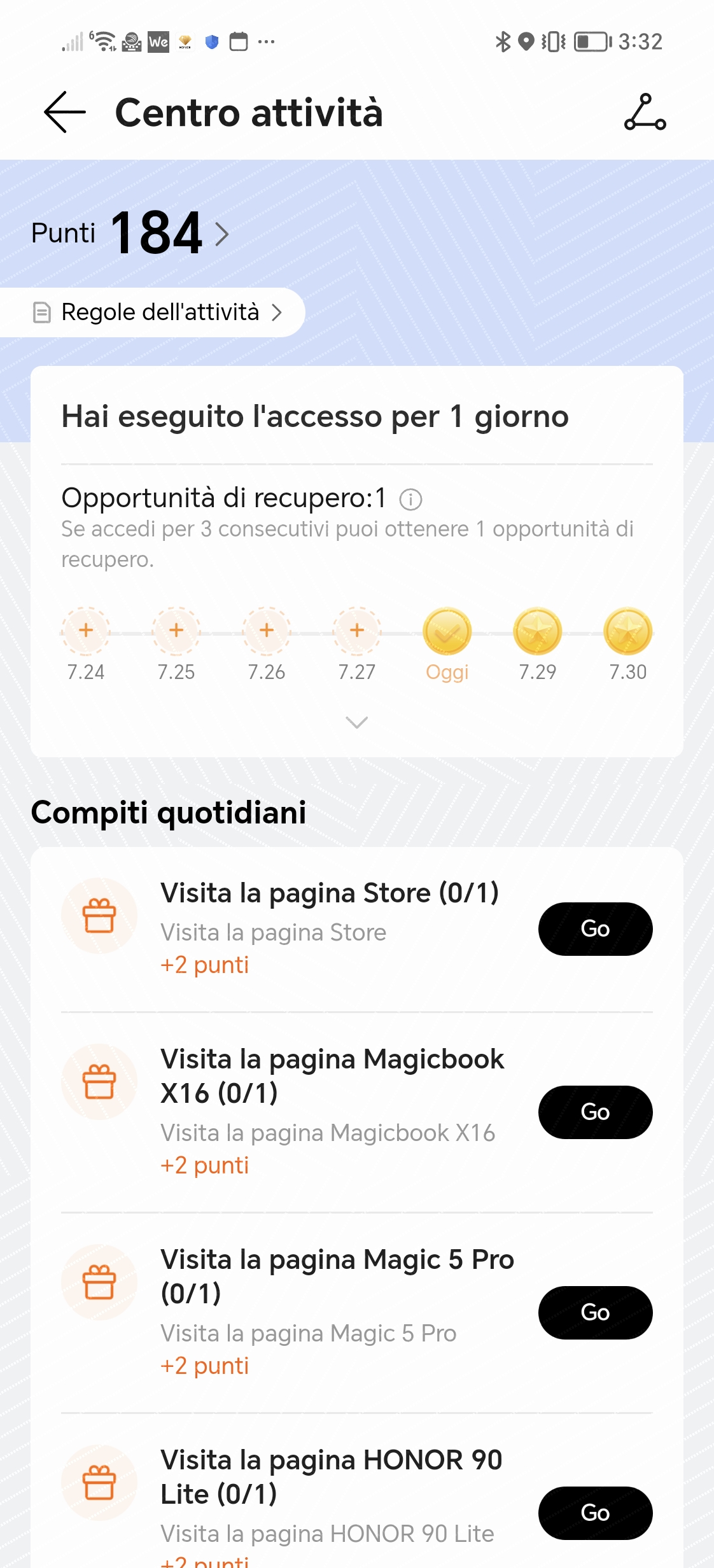Screen dimensions: 714x1568
Task: Open the route icon in top bar
Action: 645,112
